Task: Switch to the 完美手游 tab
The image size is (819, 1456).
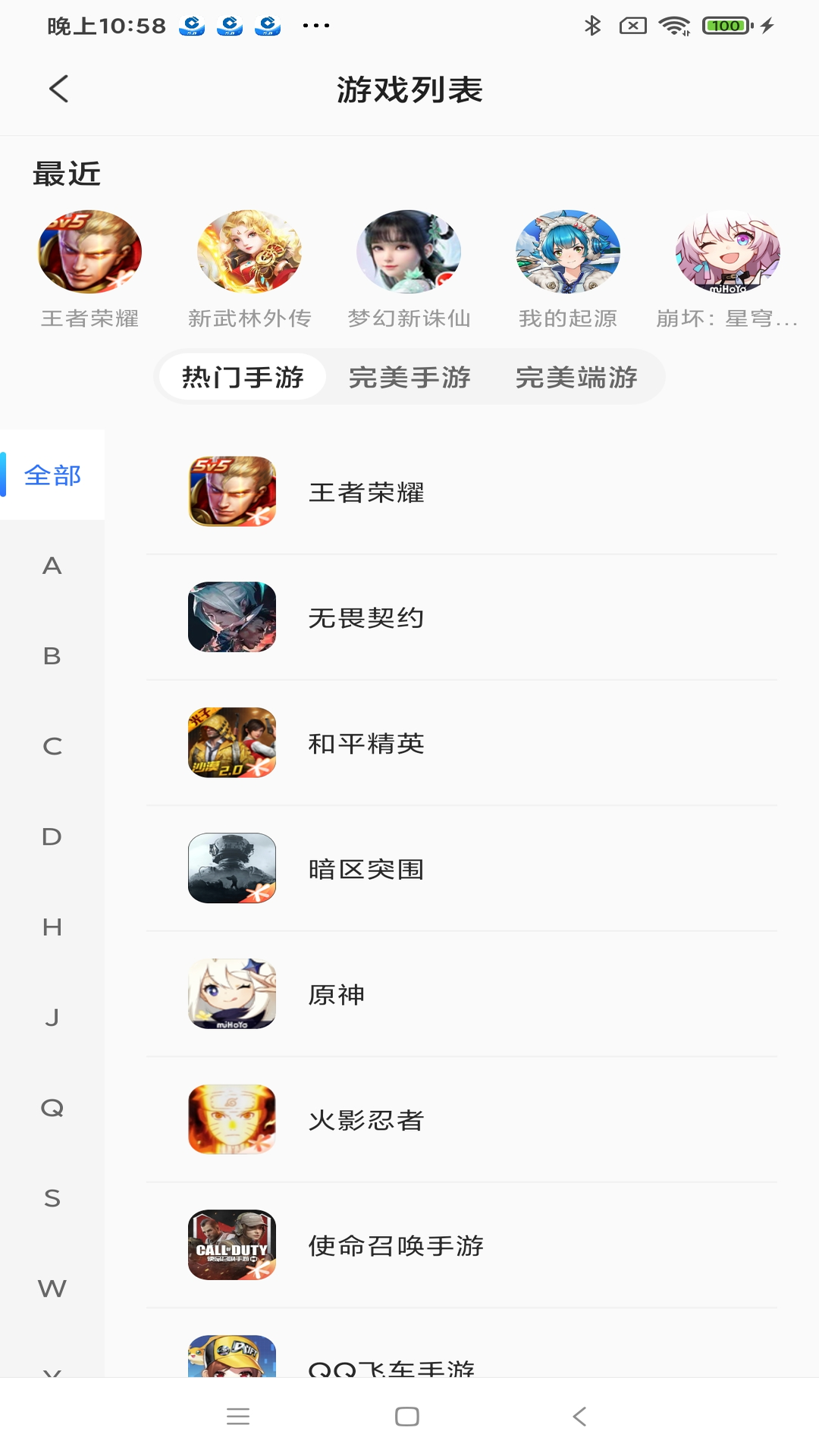Action: pos(409,377)
